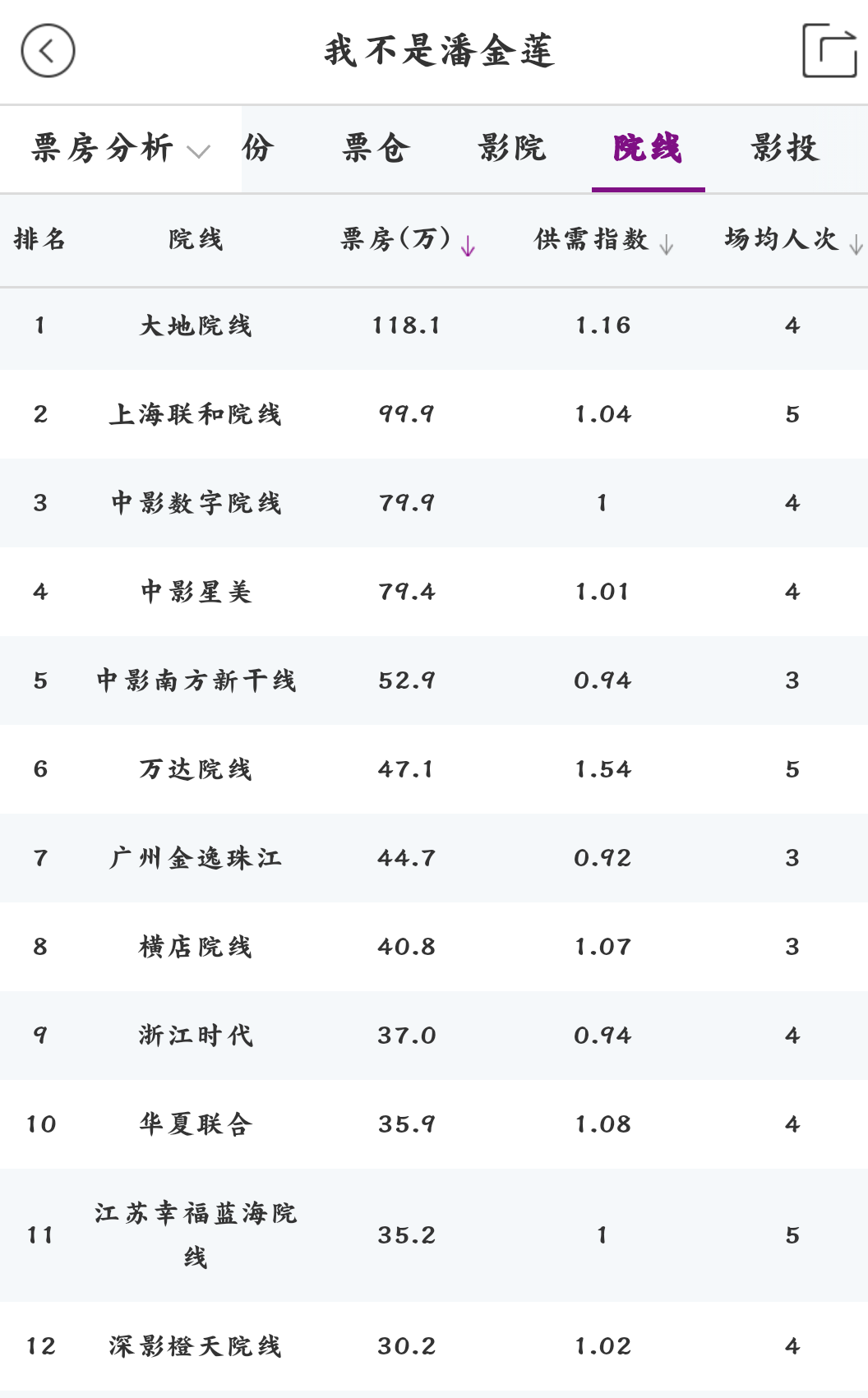The image size is (868, 1398).
Task: Sort by 票房(万) column
Action: coord(409,240)
